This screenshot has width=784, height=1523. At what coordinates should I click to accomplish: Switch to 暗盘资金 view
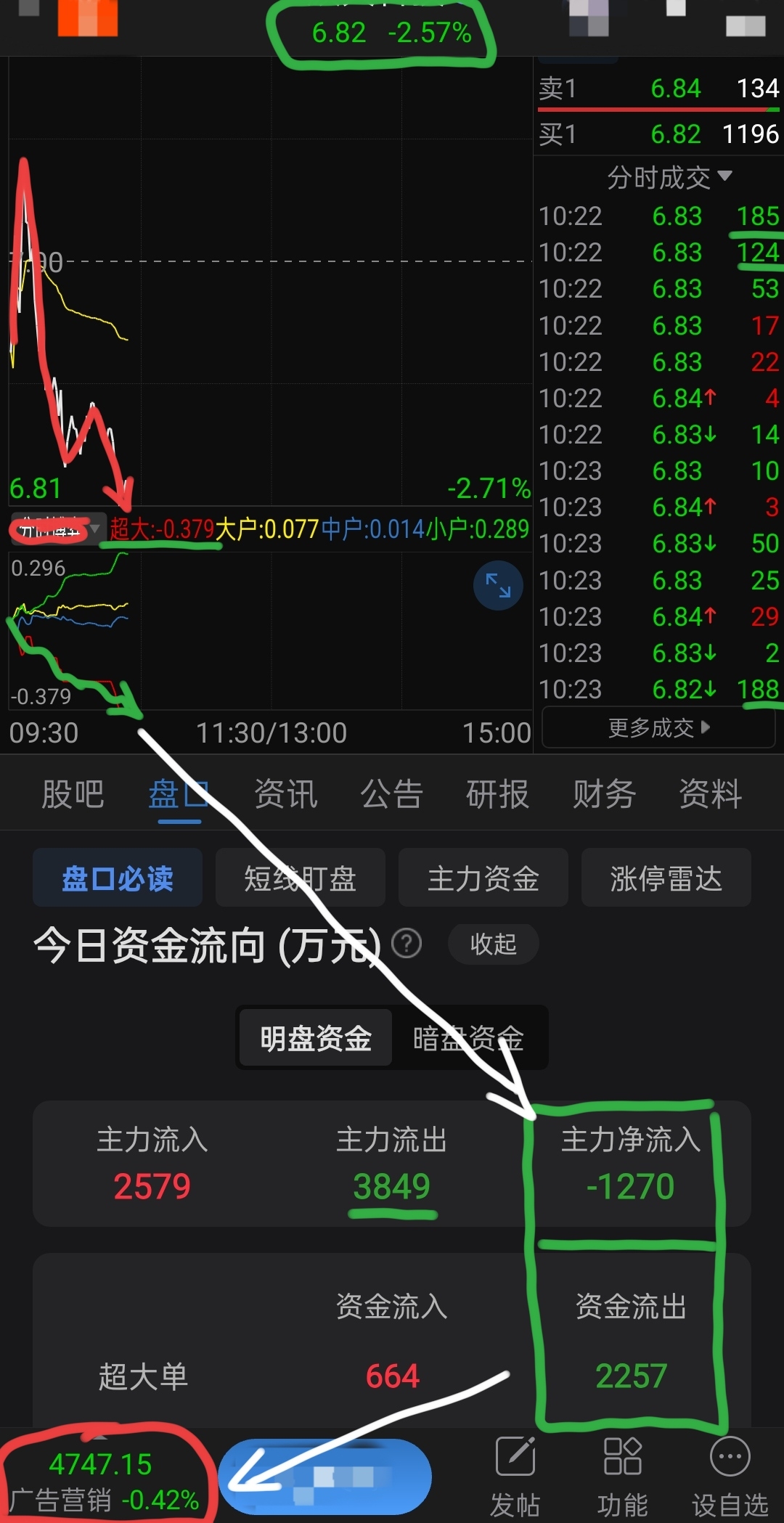tap(468, 1038)
